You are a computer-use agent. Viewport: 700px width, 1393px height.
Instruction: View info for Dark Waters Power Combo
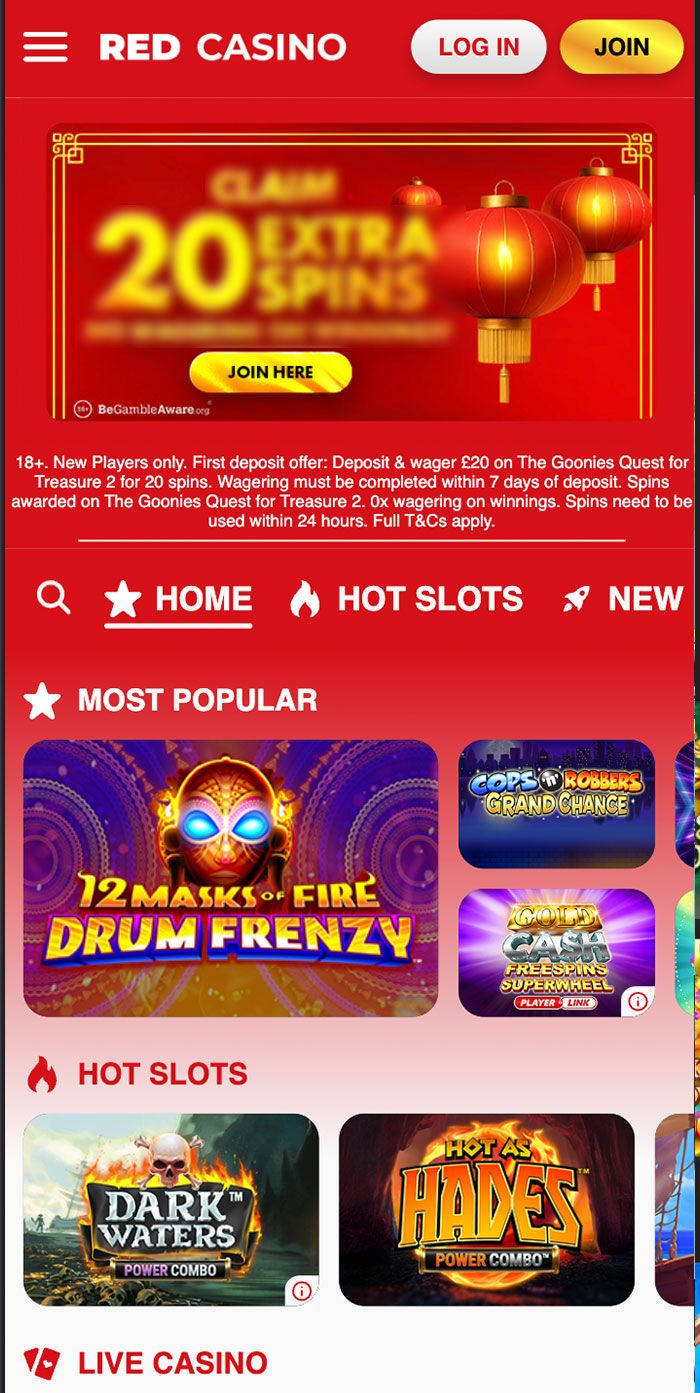[x=301, y=1291]
